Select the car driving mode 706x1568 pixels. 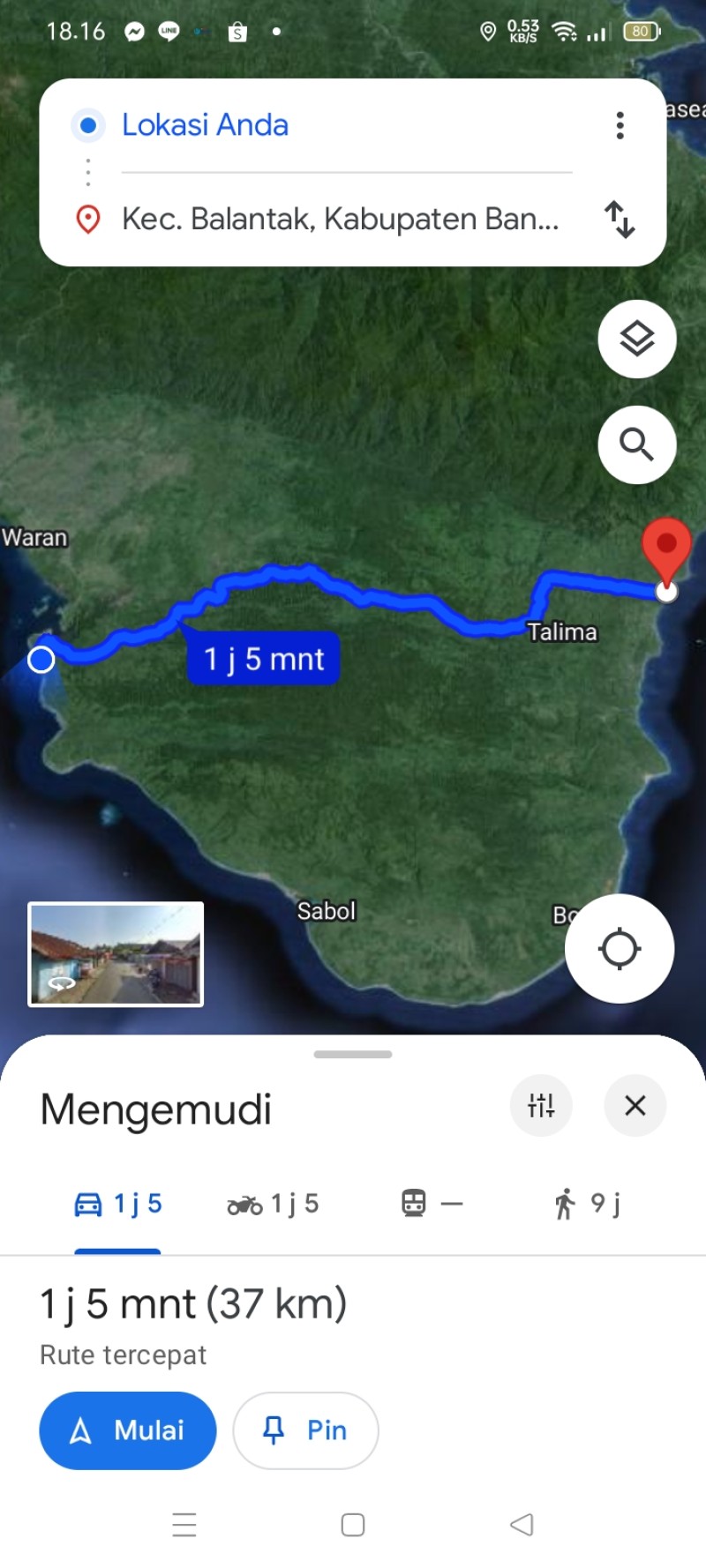117,1204
